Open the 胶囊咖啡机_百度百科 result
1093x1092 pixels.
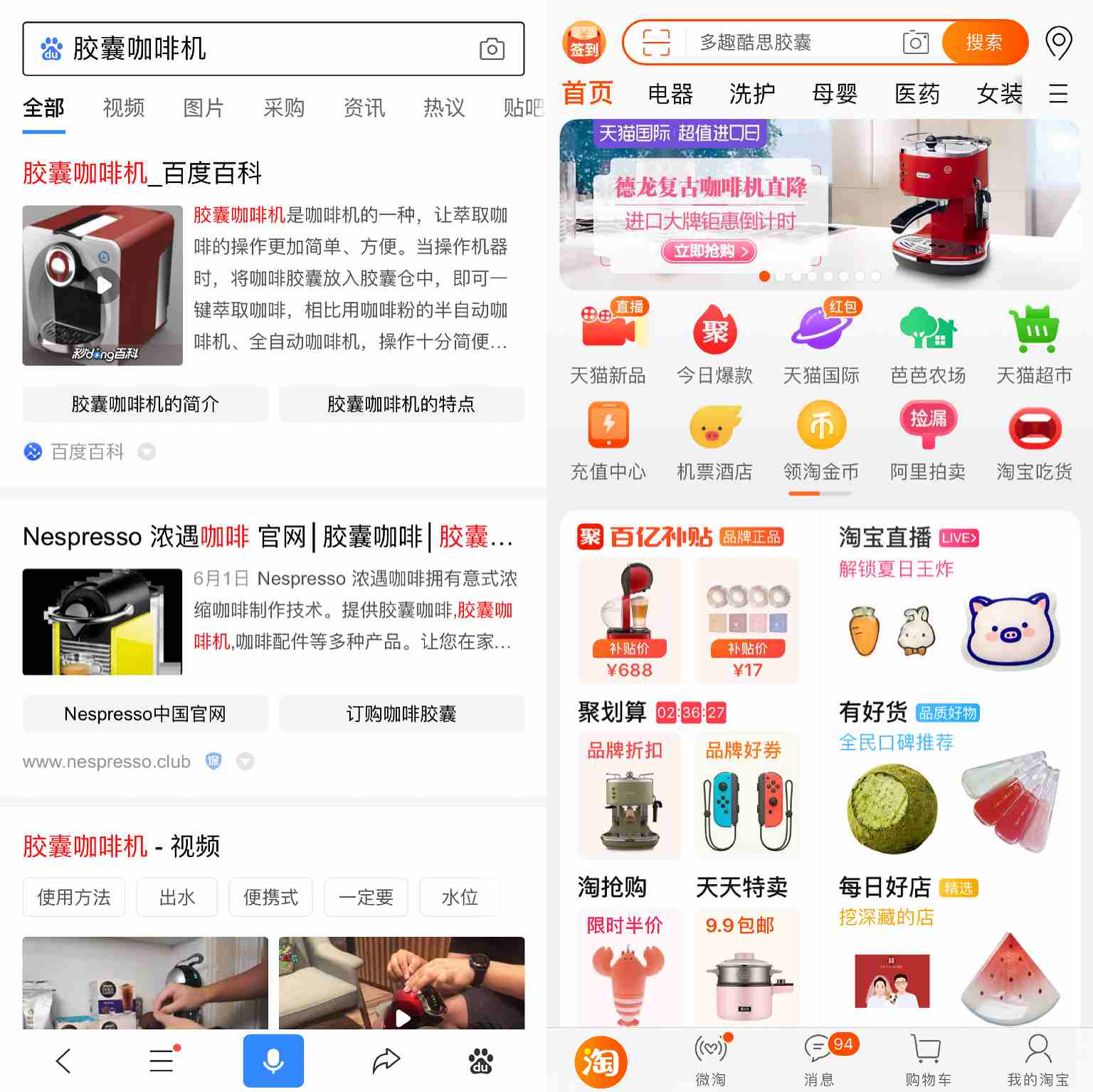click(x=142, y=173)
